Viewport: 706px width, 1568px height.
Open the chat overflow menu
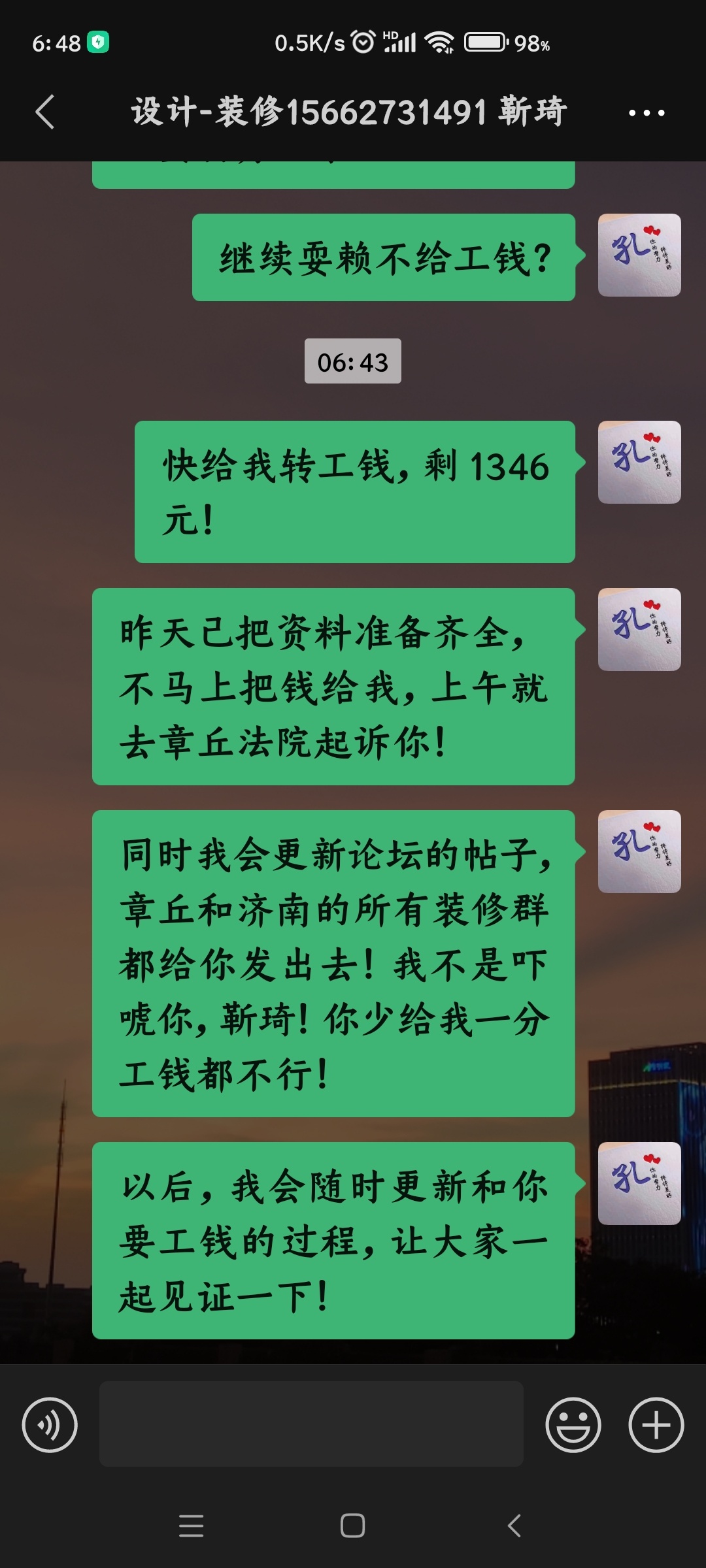646,113
